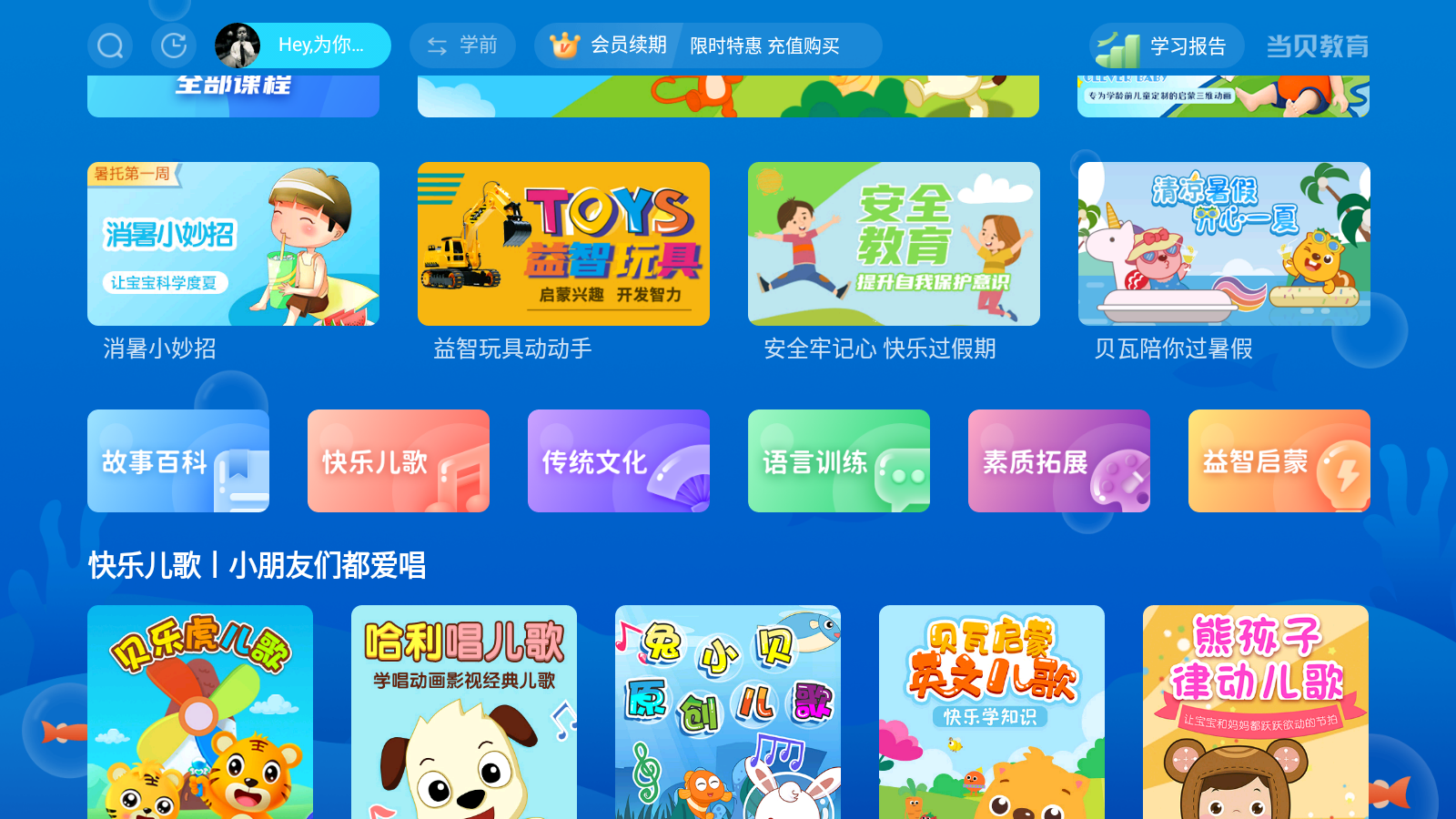Select the 故事百科 category

click(178, 461)
